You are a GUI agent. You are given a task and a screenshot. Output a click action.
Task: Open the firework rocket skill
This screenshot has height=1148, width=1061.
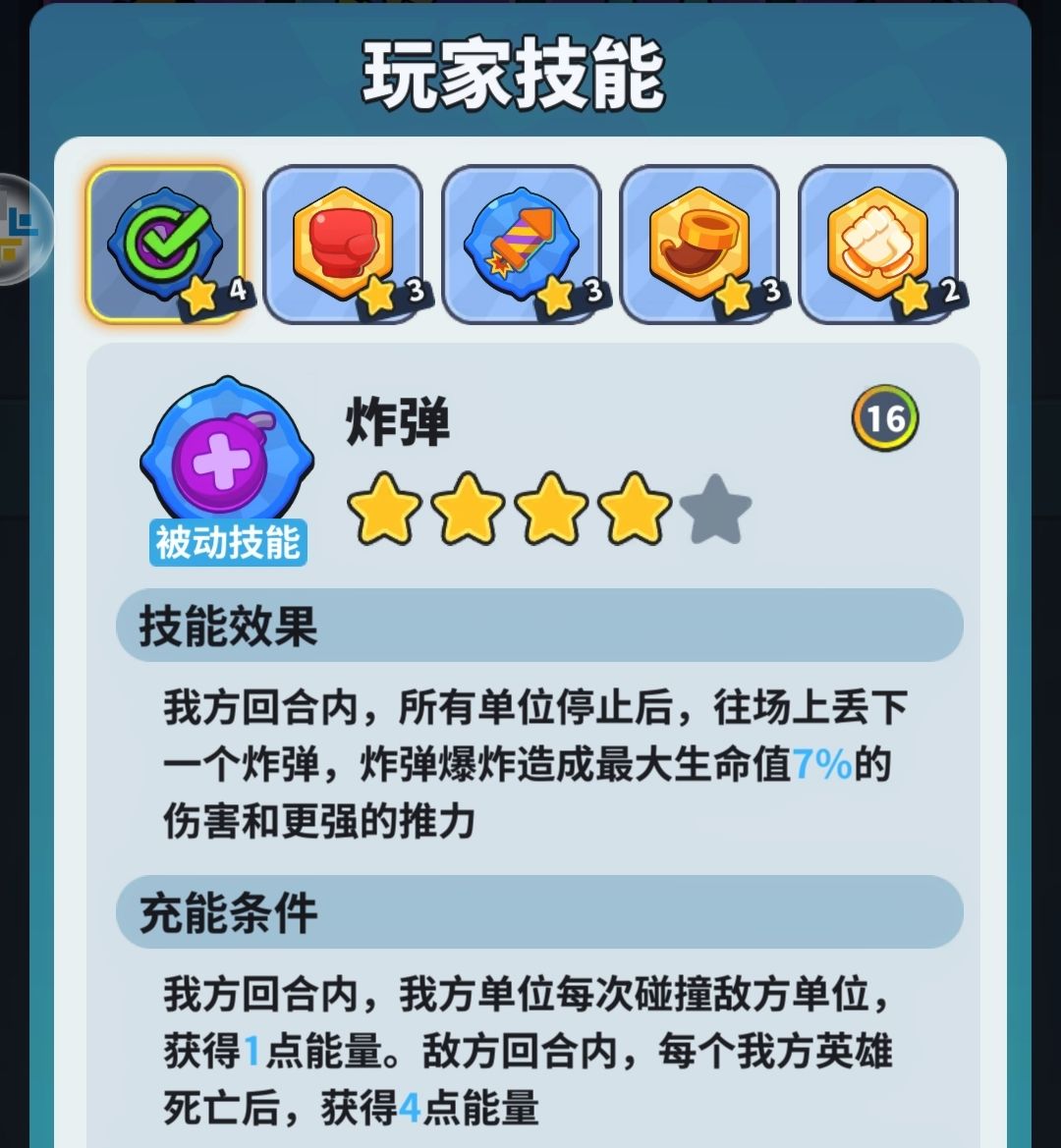pyautogui.click(x=523, y=241)
